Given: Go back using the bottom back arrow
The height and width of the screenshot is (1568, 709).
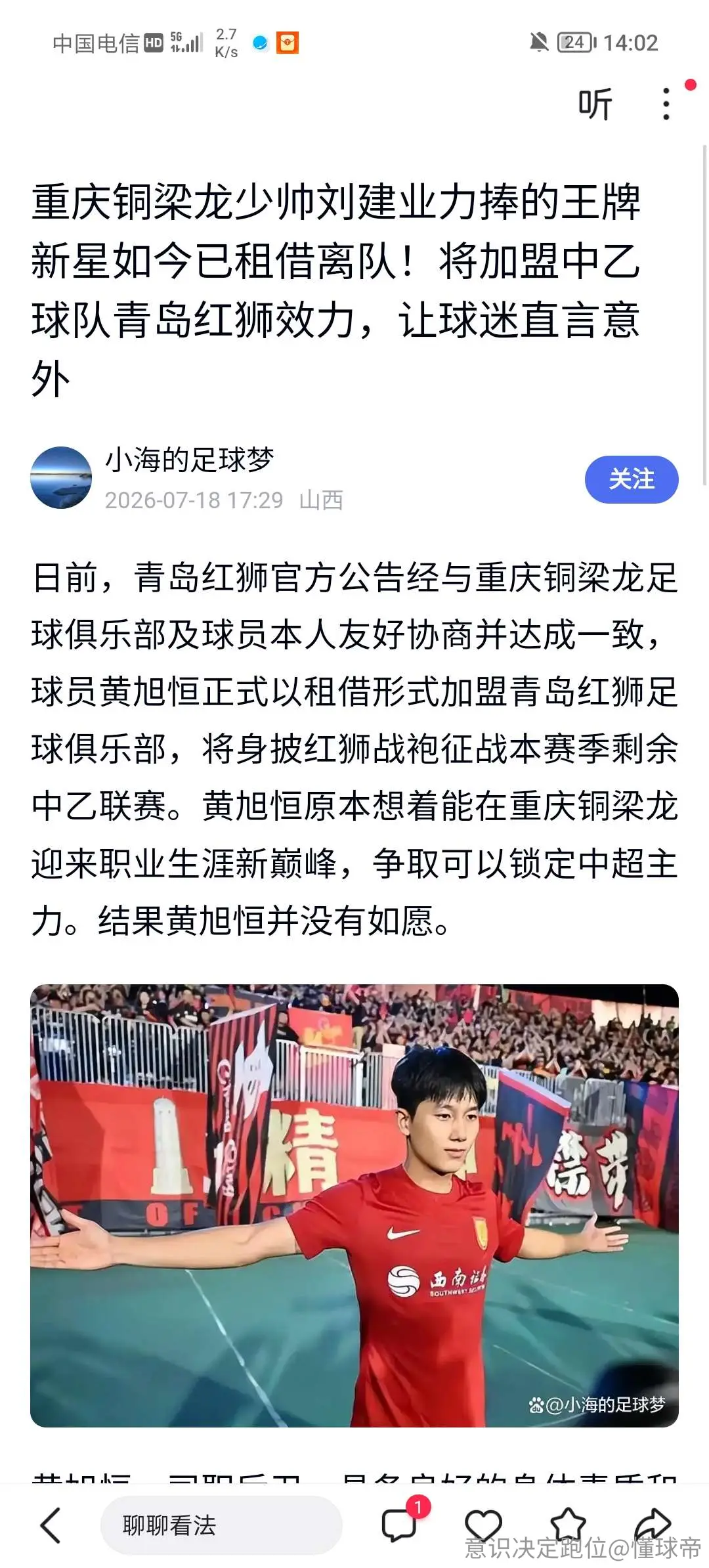Looking at the screenshot, I should coord(51,1525).
